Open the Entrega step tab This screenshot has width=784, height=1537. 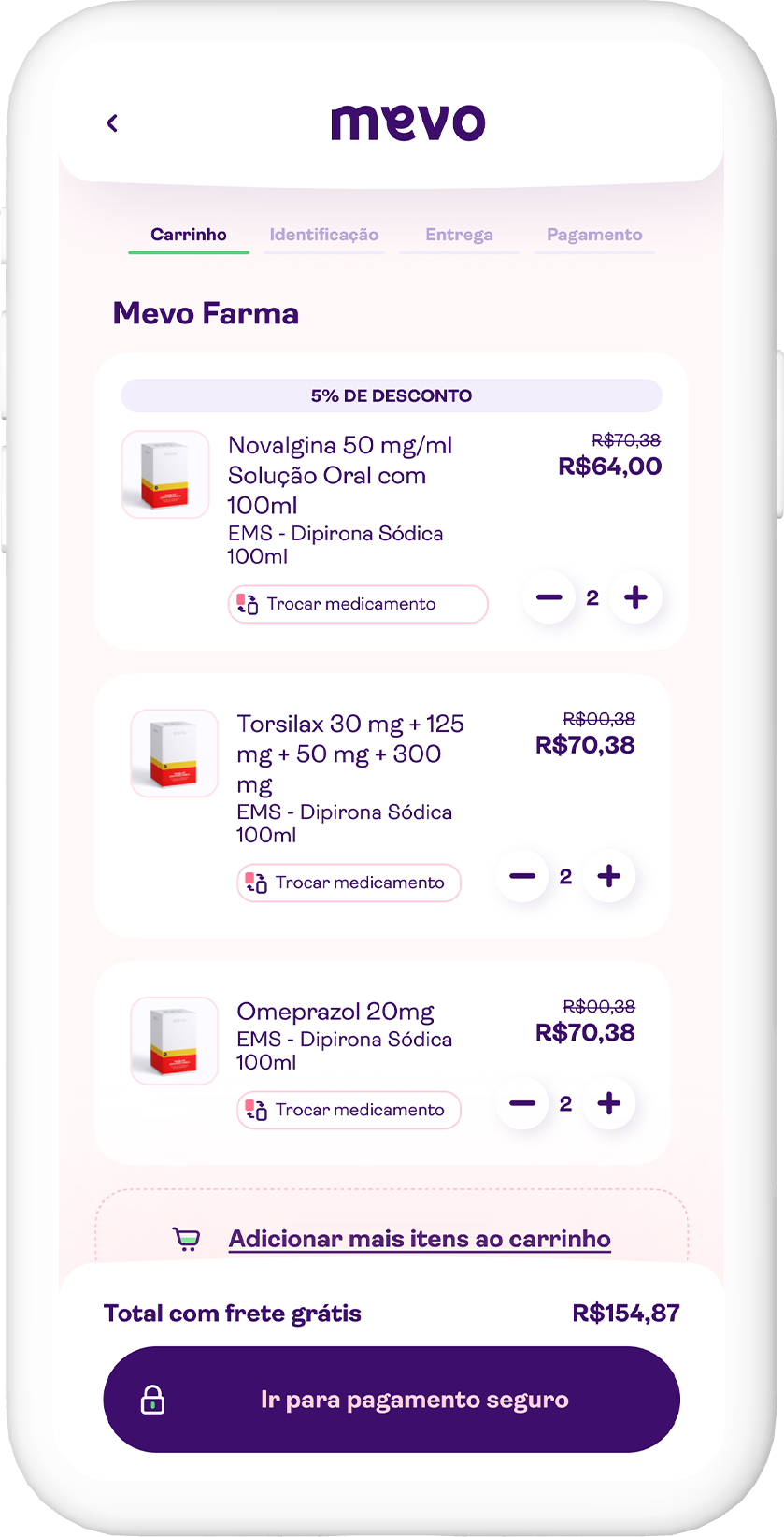(x=459, y=235)
